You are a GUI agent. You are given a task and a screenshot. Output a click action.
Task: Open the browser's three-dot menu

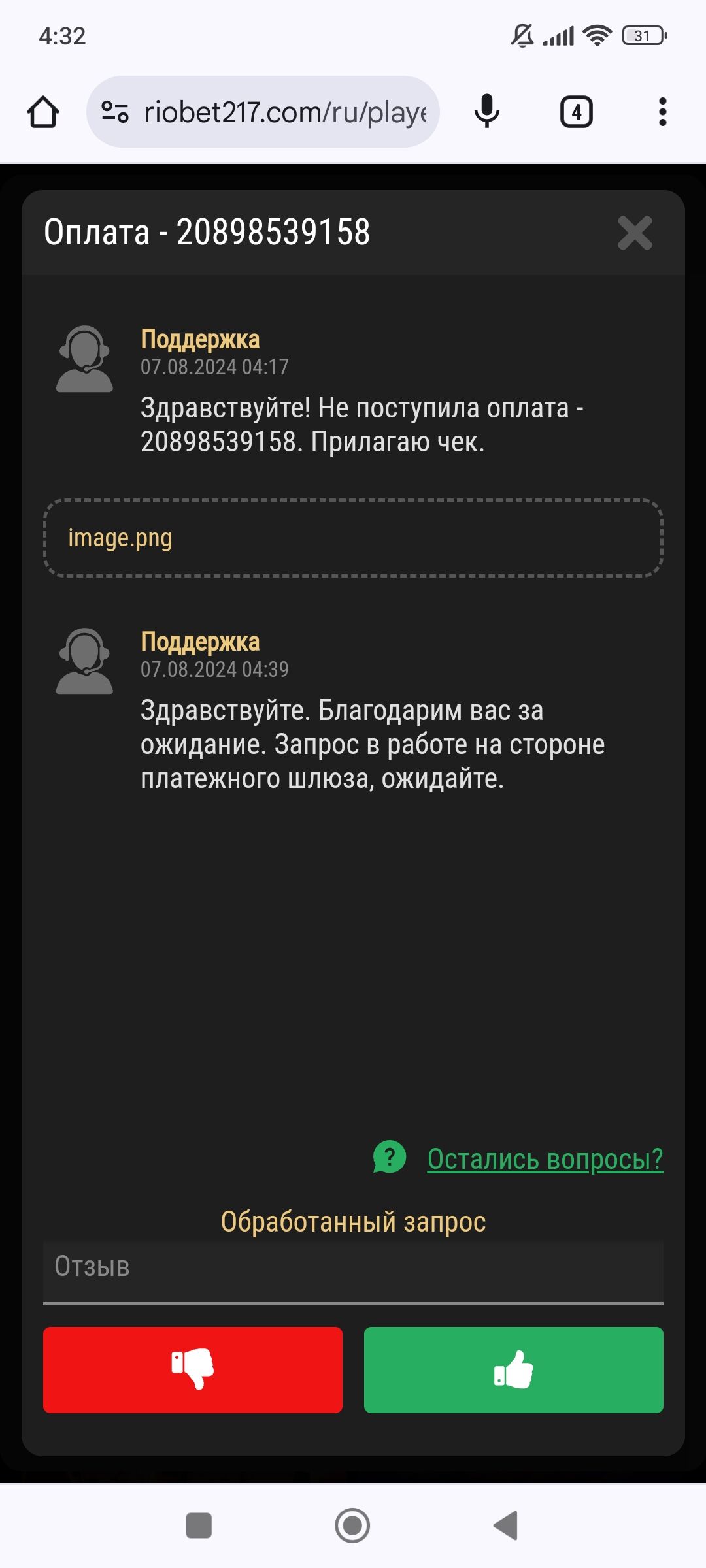coord(662,112)
